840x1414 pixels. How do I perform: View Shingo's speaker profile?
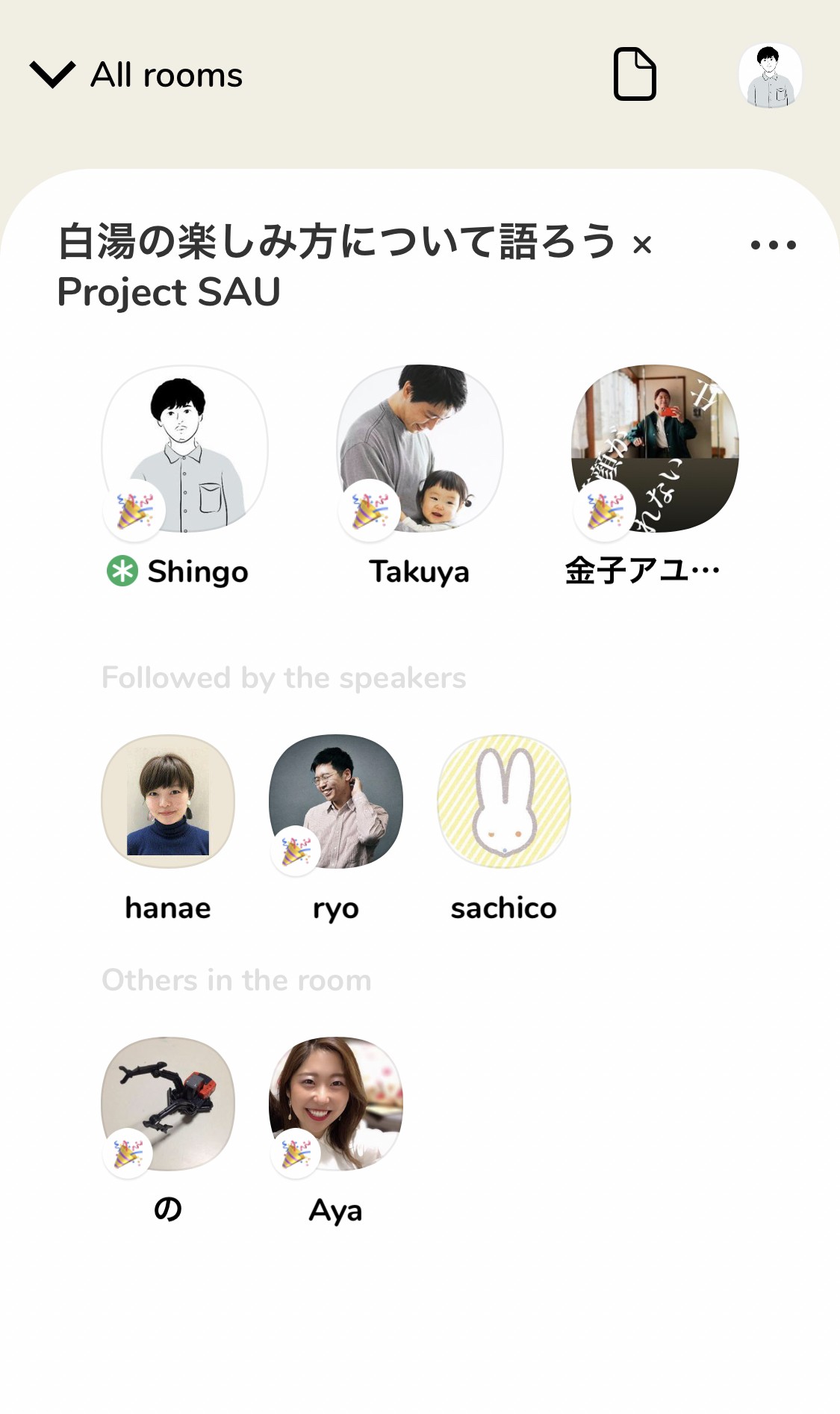184,449
